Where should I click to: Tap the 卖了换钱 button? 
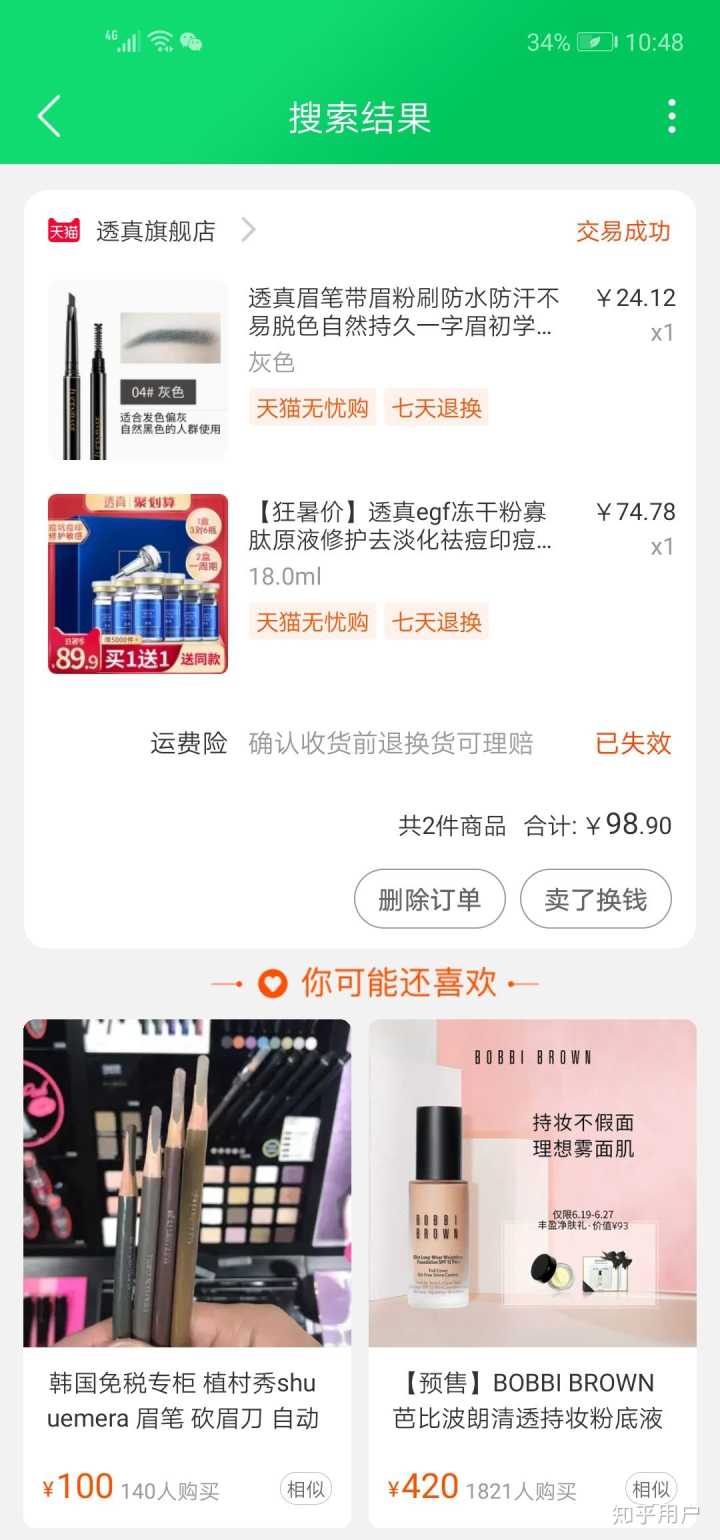pyautogui.click(x=595, y=899)
